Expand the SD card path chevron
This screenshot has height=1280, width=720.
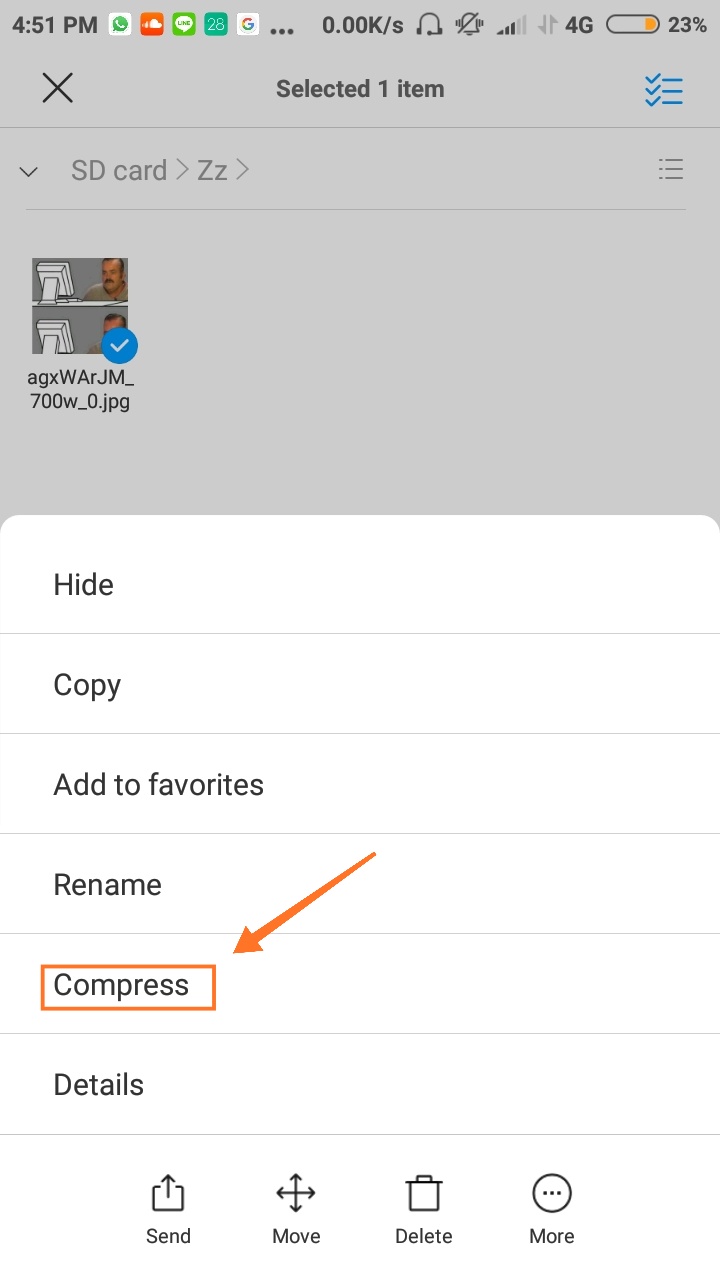coord(29,172)
